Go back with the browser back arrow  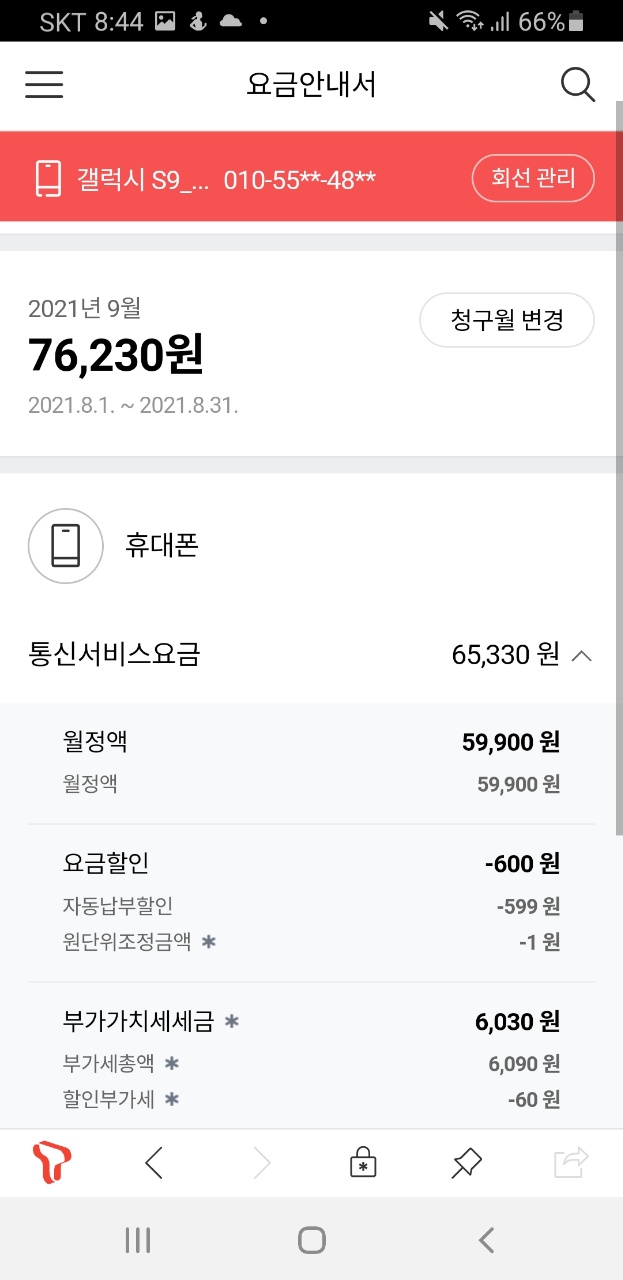click(154, 1162)
